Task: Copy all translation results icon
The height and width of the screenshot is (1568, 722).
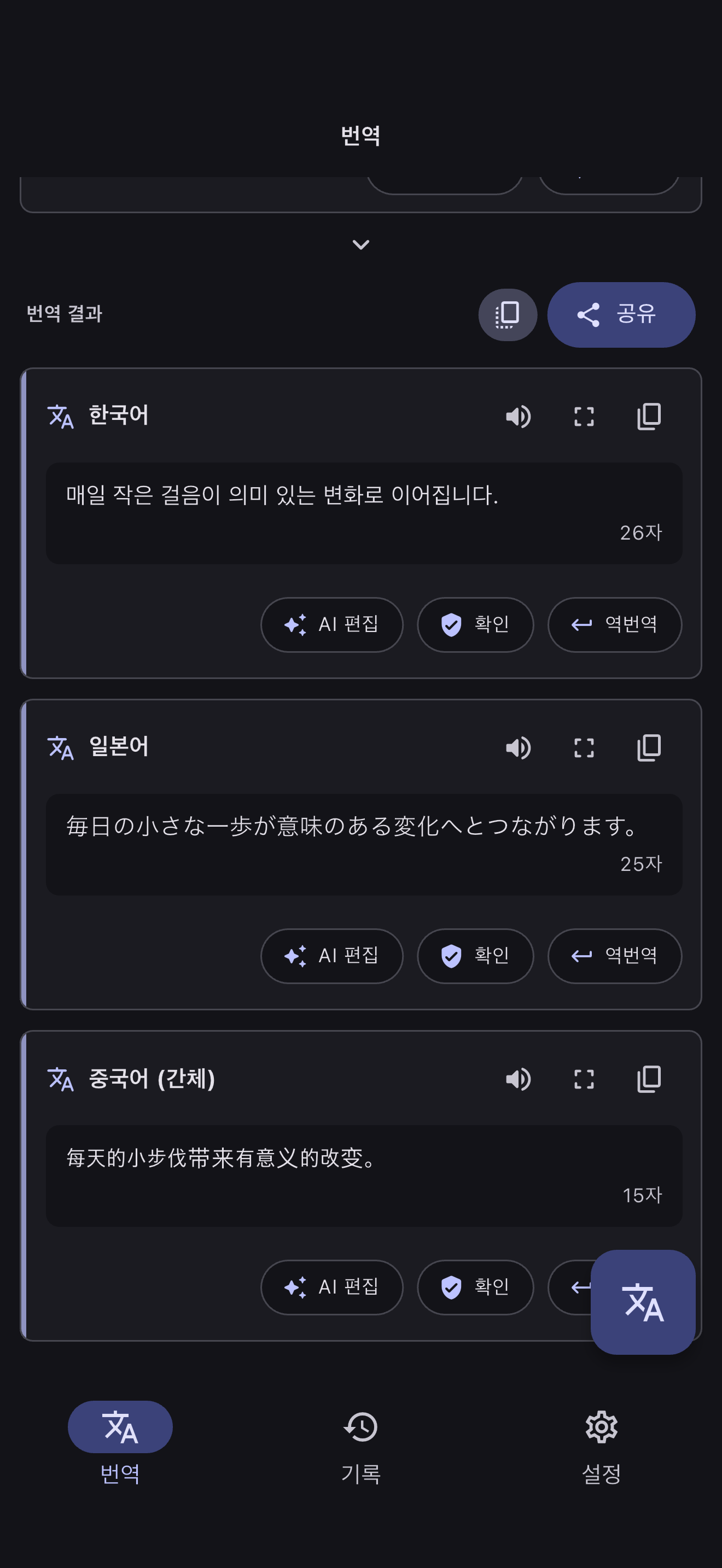Action: [507, 315]
